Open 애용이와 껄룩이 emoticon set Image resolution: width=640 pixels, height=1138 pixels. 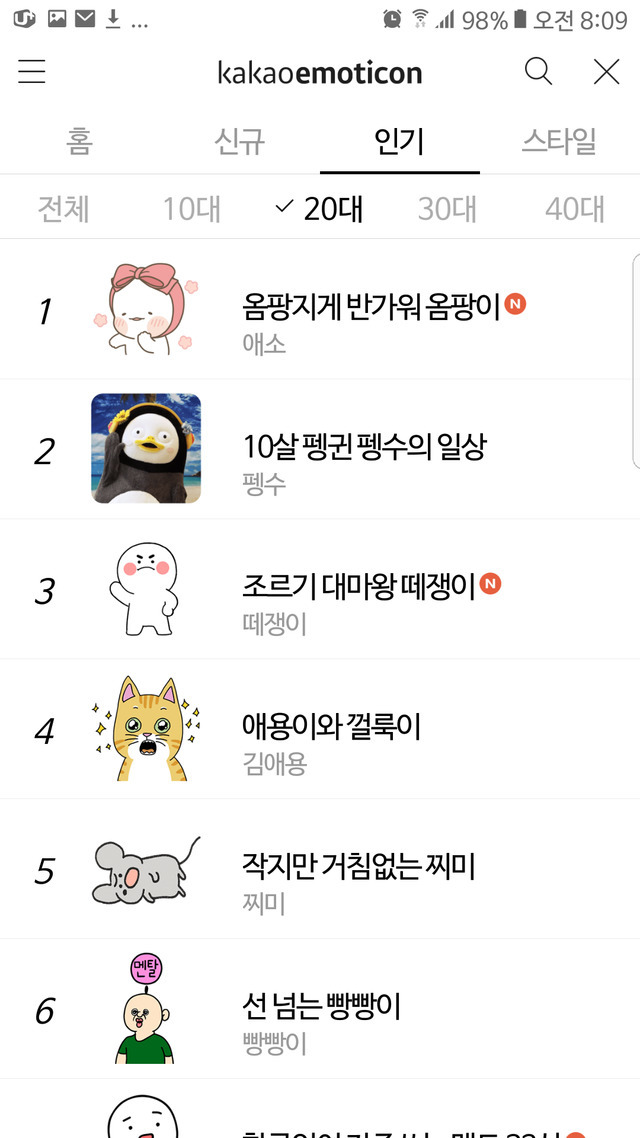331,727
